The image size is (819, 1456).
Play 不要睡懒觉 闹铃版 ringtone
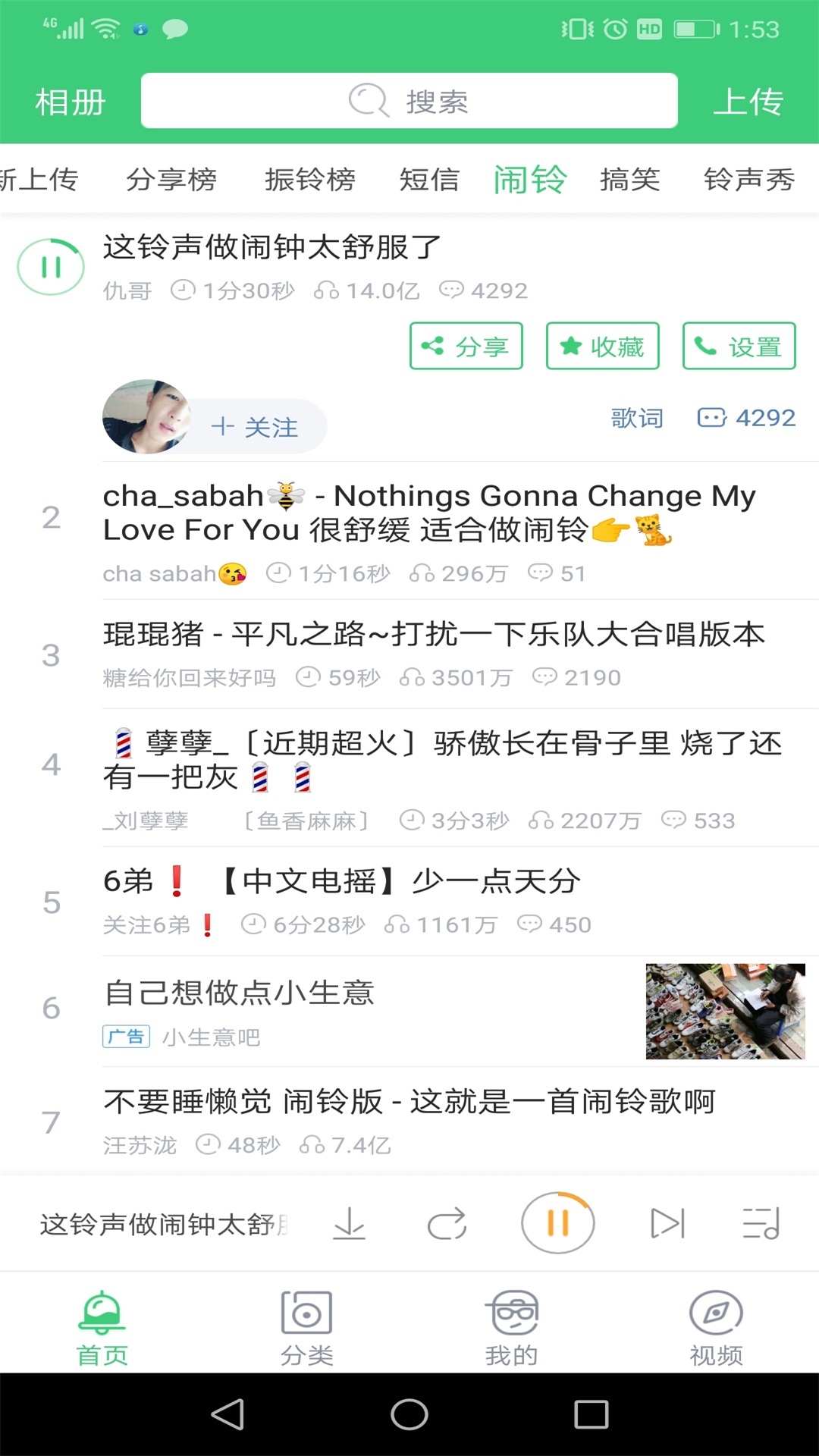(x=409, y=1102)
